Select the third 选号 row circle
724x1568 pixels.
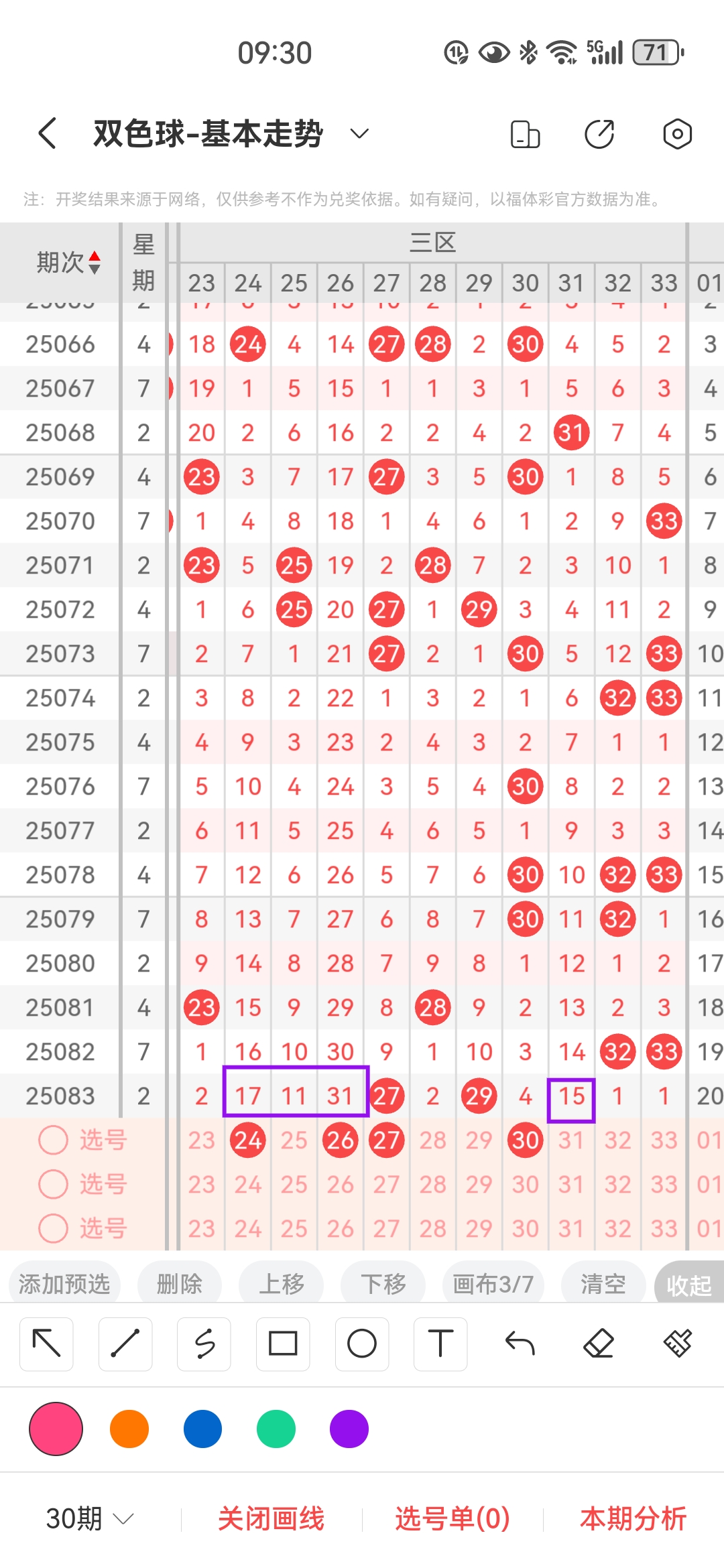coord(53,1228)
